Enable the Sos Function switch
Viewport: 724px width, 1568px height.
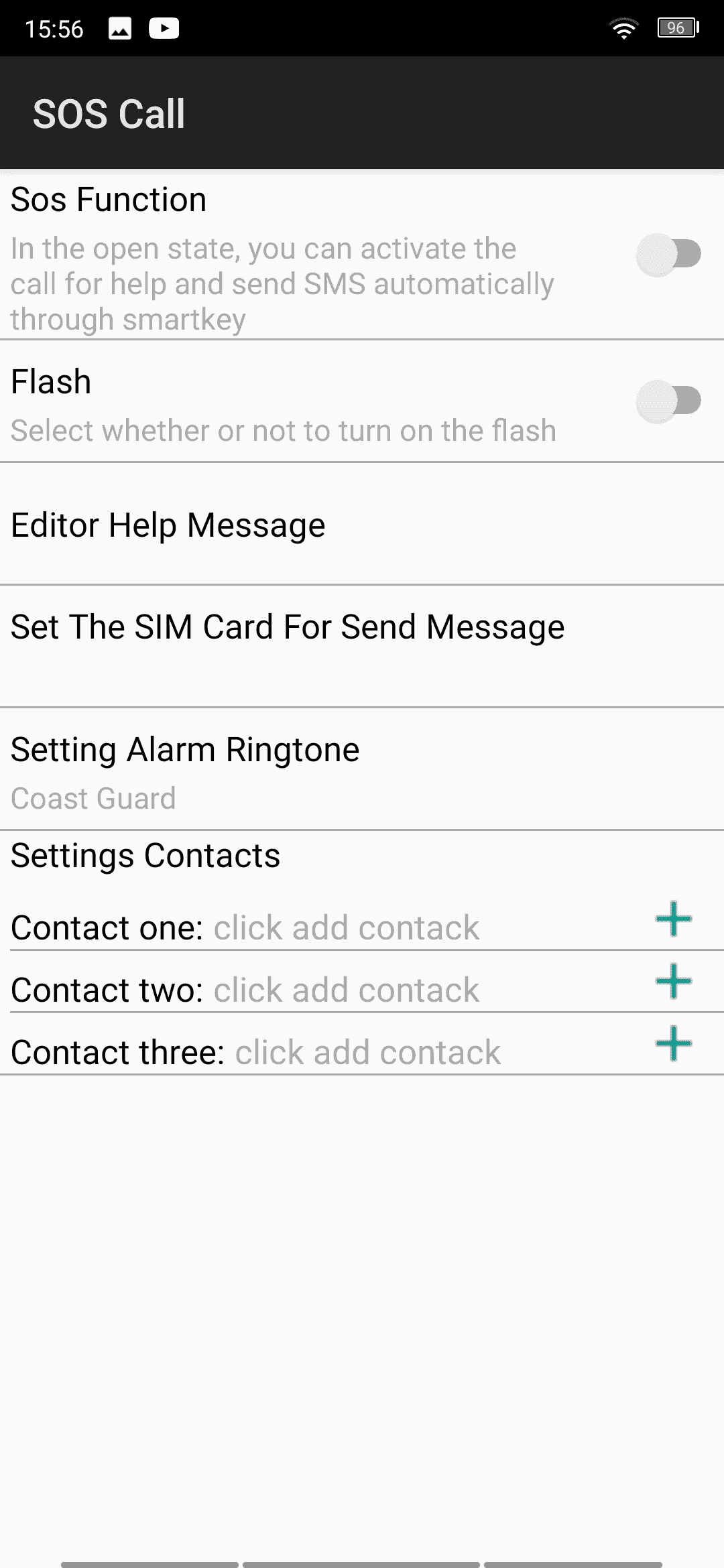click(668, 255)
